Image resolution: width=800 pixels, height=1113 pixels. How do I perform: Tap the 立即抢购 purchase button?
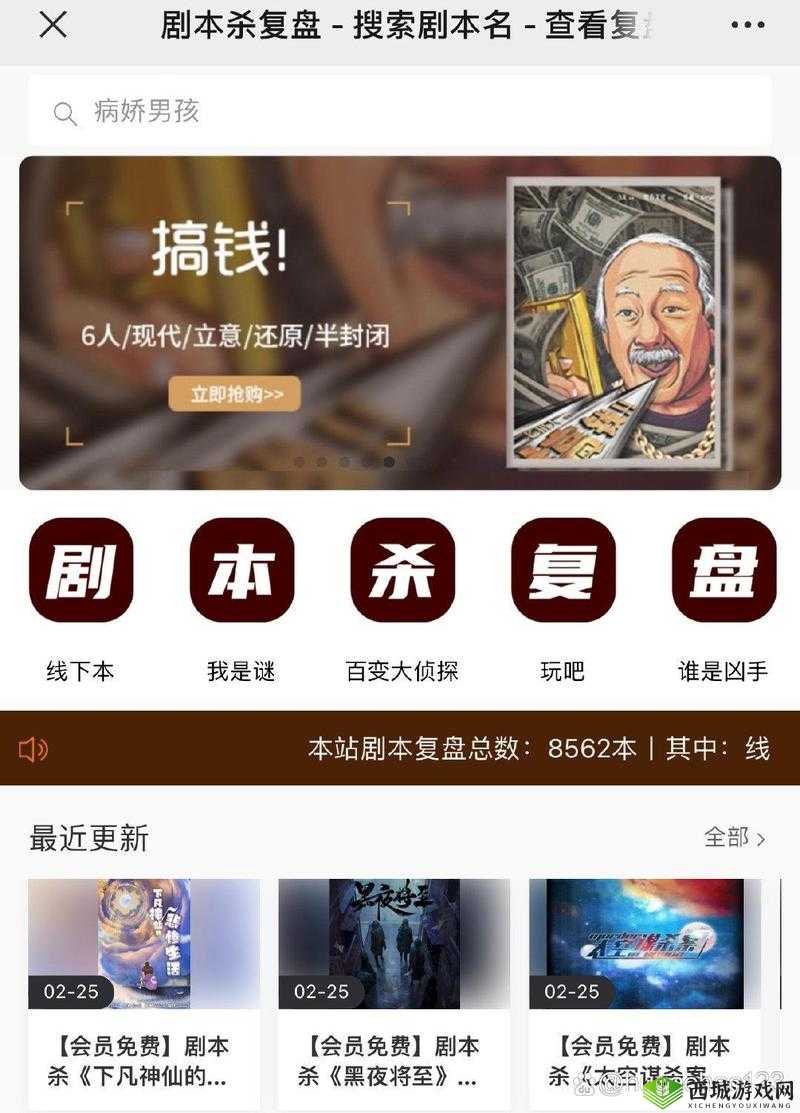click(x=232, y=394)
